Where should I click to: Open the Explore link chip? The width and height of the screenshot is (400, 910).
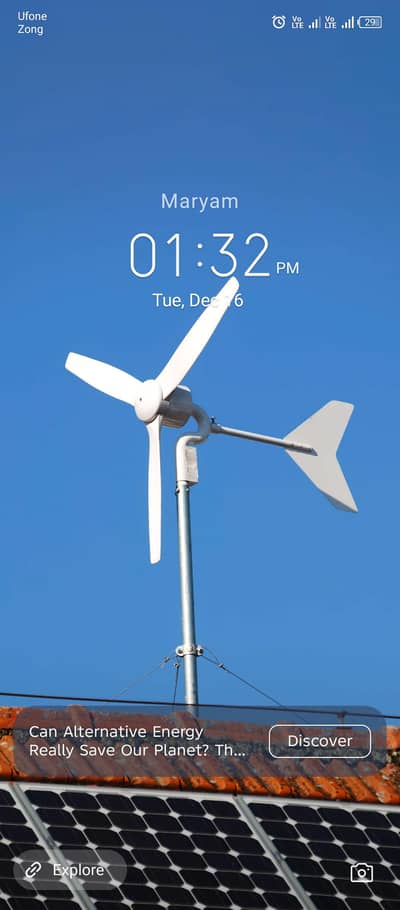[70, 870]
